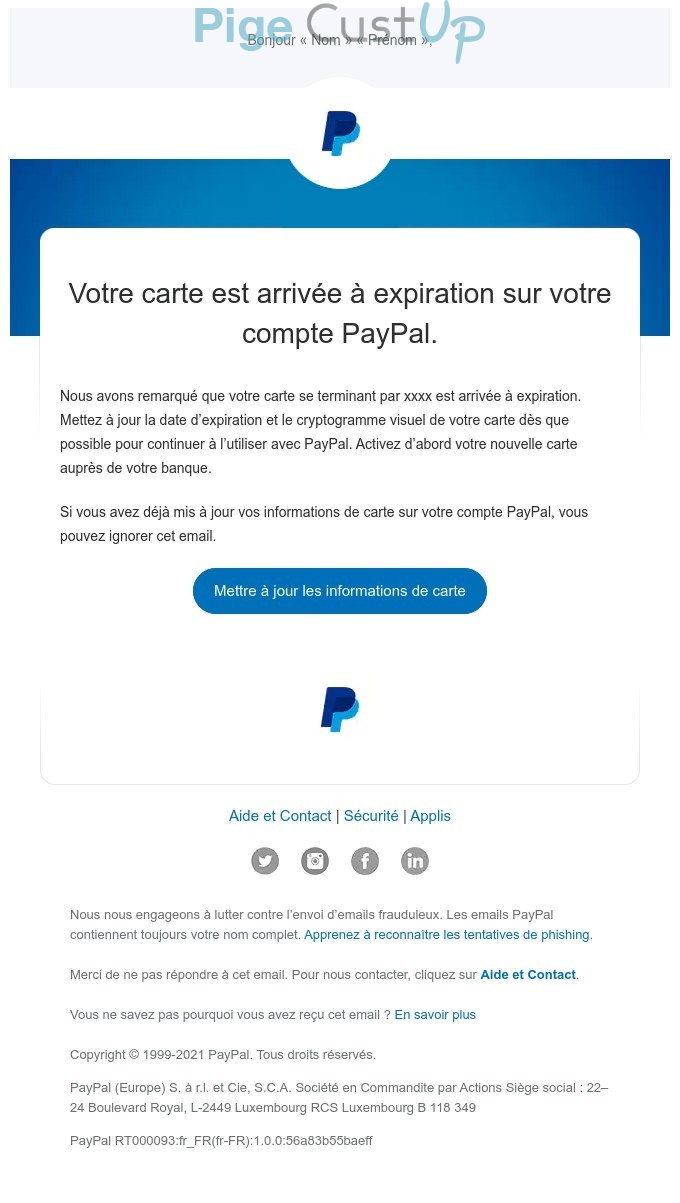
Task: Open the Aide et Contact link near icons
Action: 280,816
